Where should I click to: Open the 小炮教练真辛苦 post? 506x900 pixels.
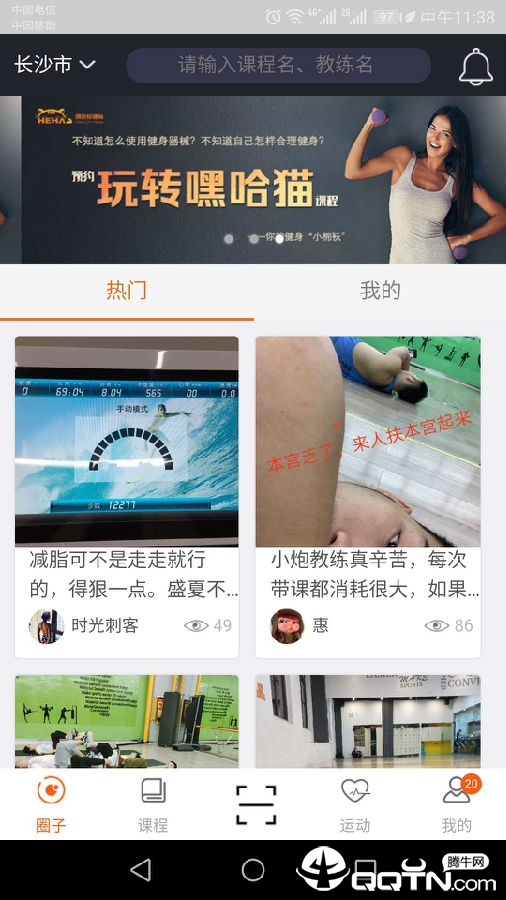pos(368,497)
